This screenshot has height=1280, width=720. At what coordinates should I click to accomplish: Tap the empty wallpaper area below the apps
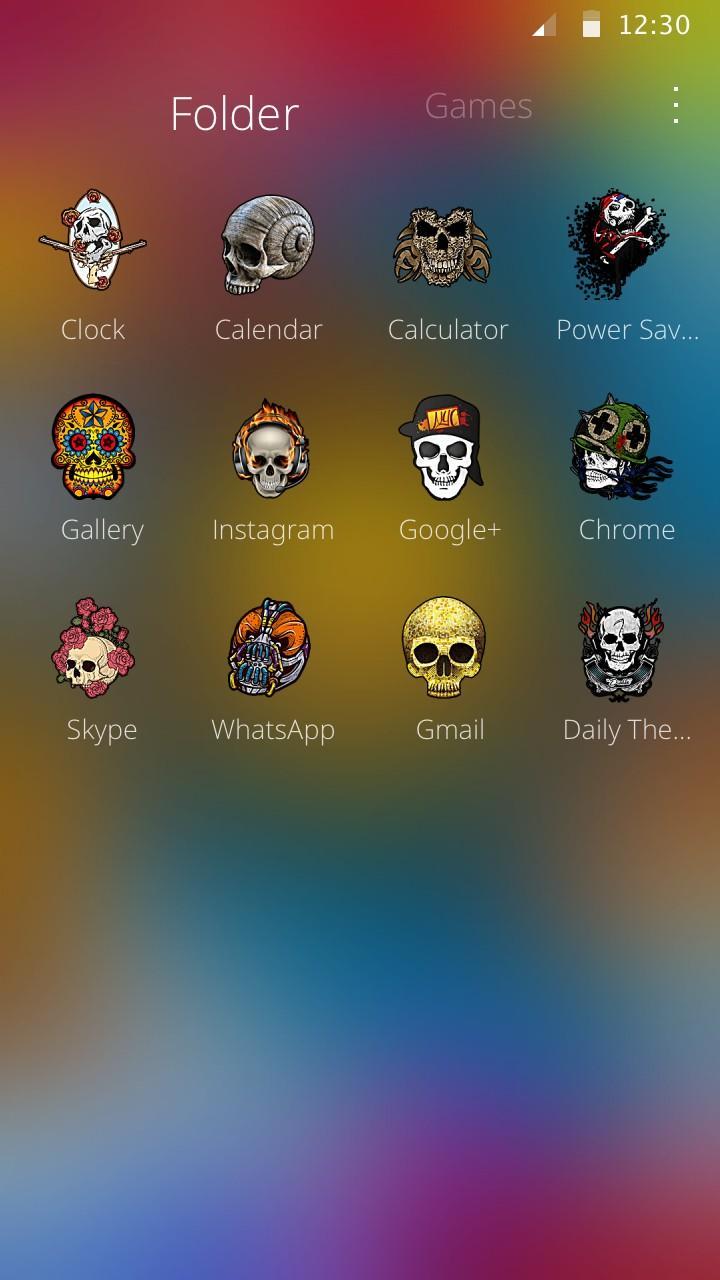(360, 1000)
